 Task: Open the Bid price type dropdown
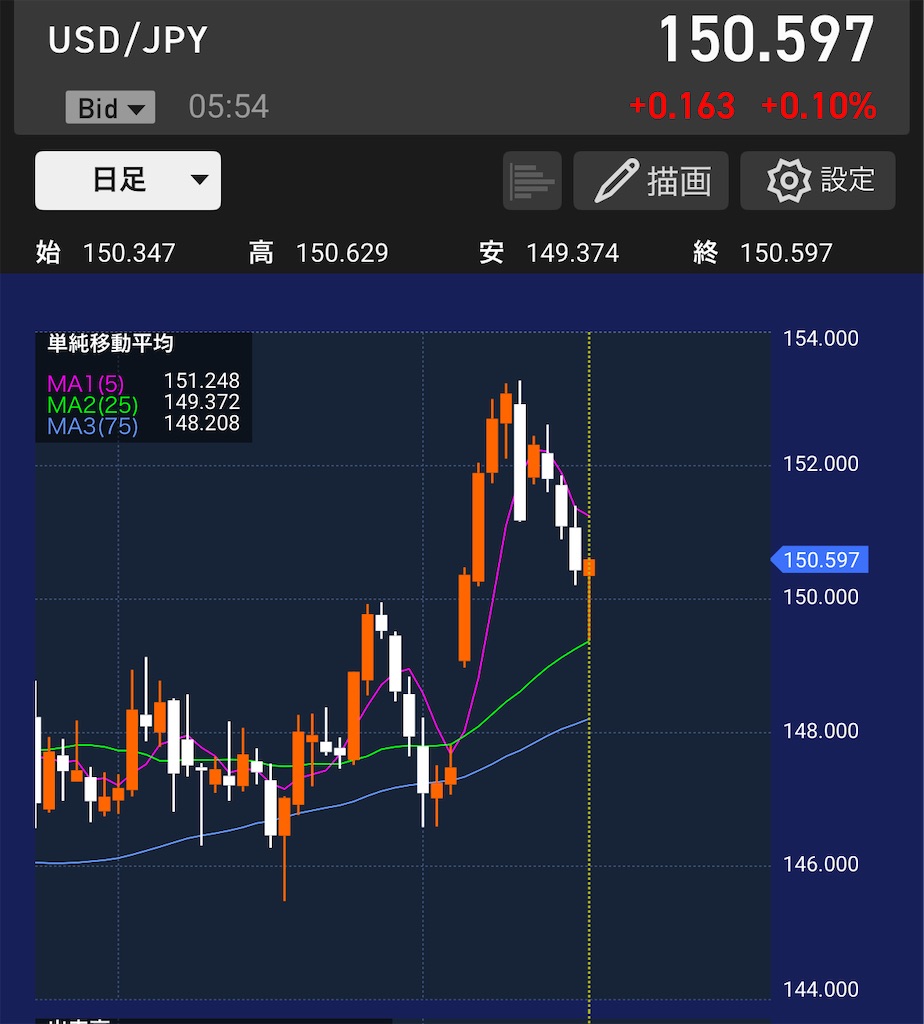(110, 107)
